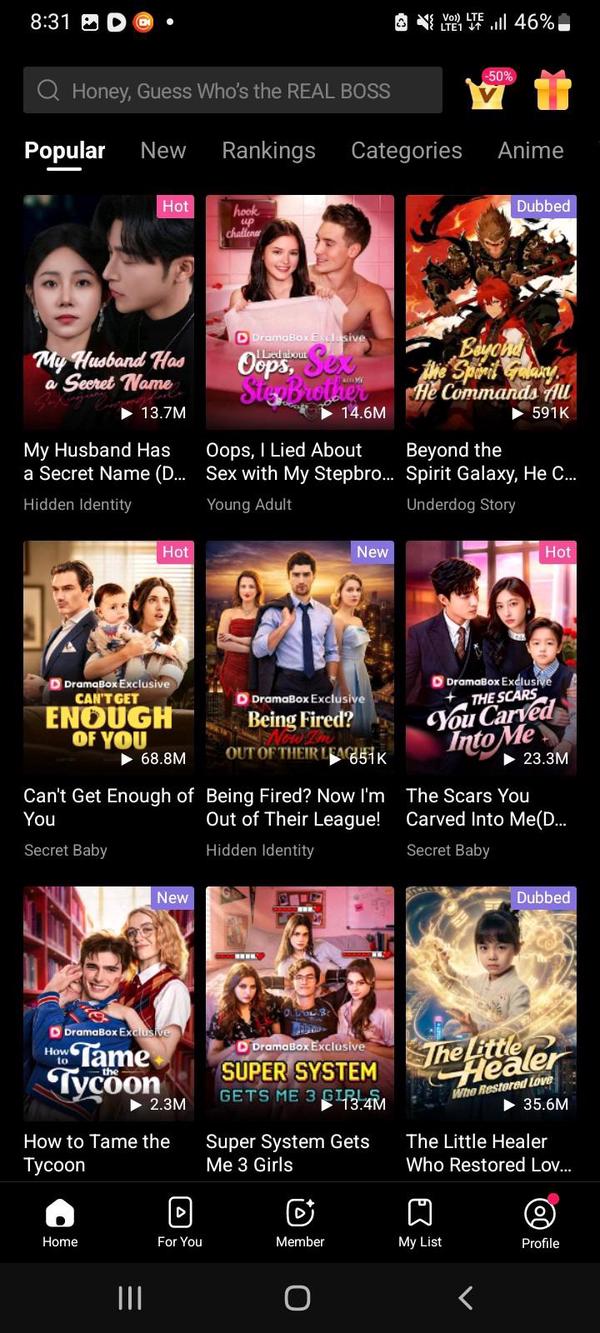The image size is (600, 1333).
Task: Open My List in bottom navigation
Action: [x=420, y=1223]
